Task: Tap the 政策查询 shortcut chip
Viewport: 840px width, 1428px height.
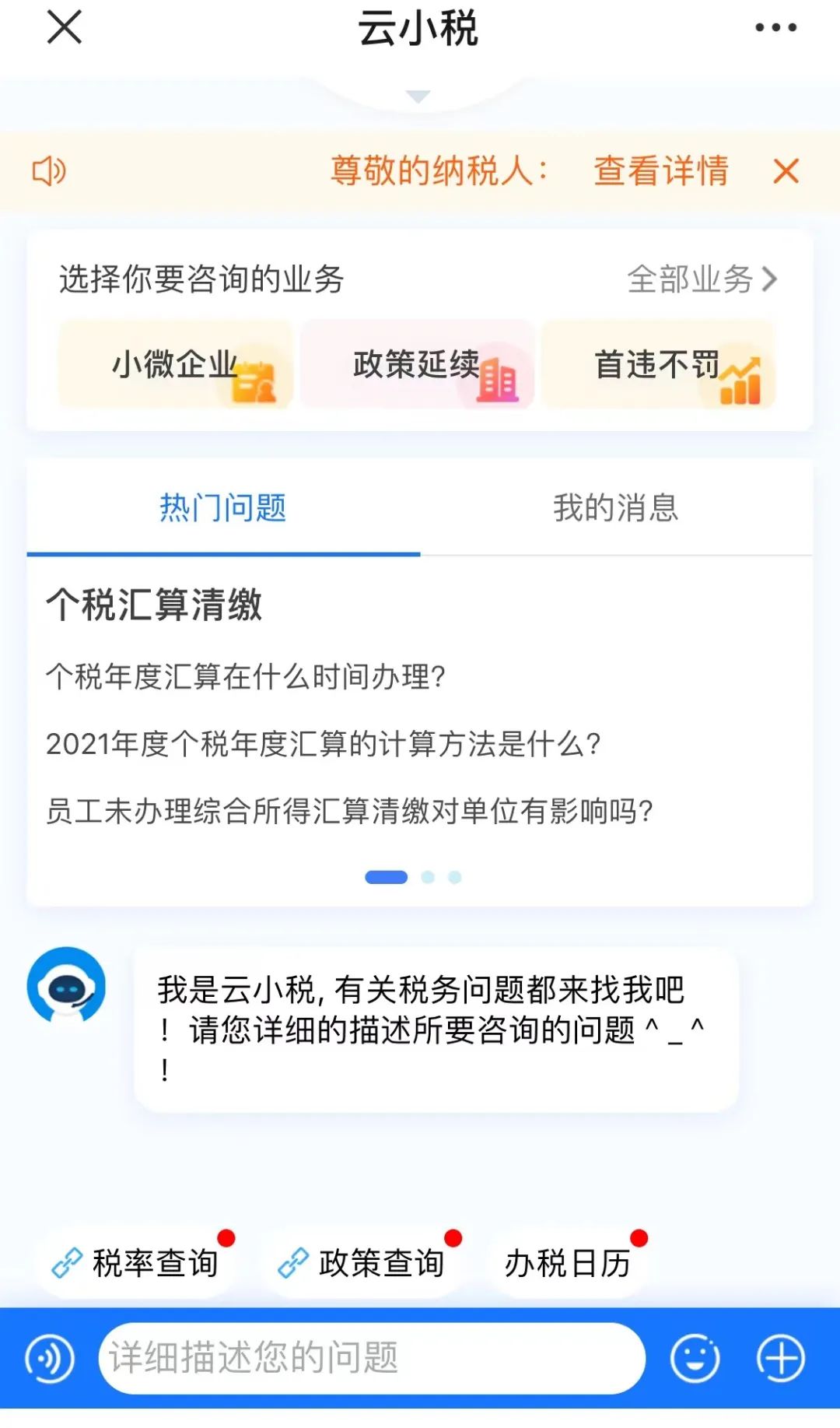Action: pos(362,1262)
